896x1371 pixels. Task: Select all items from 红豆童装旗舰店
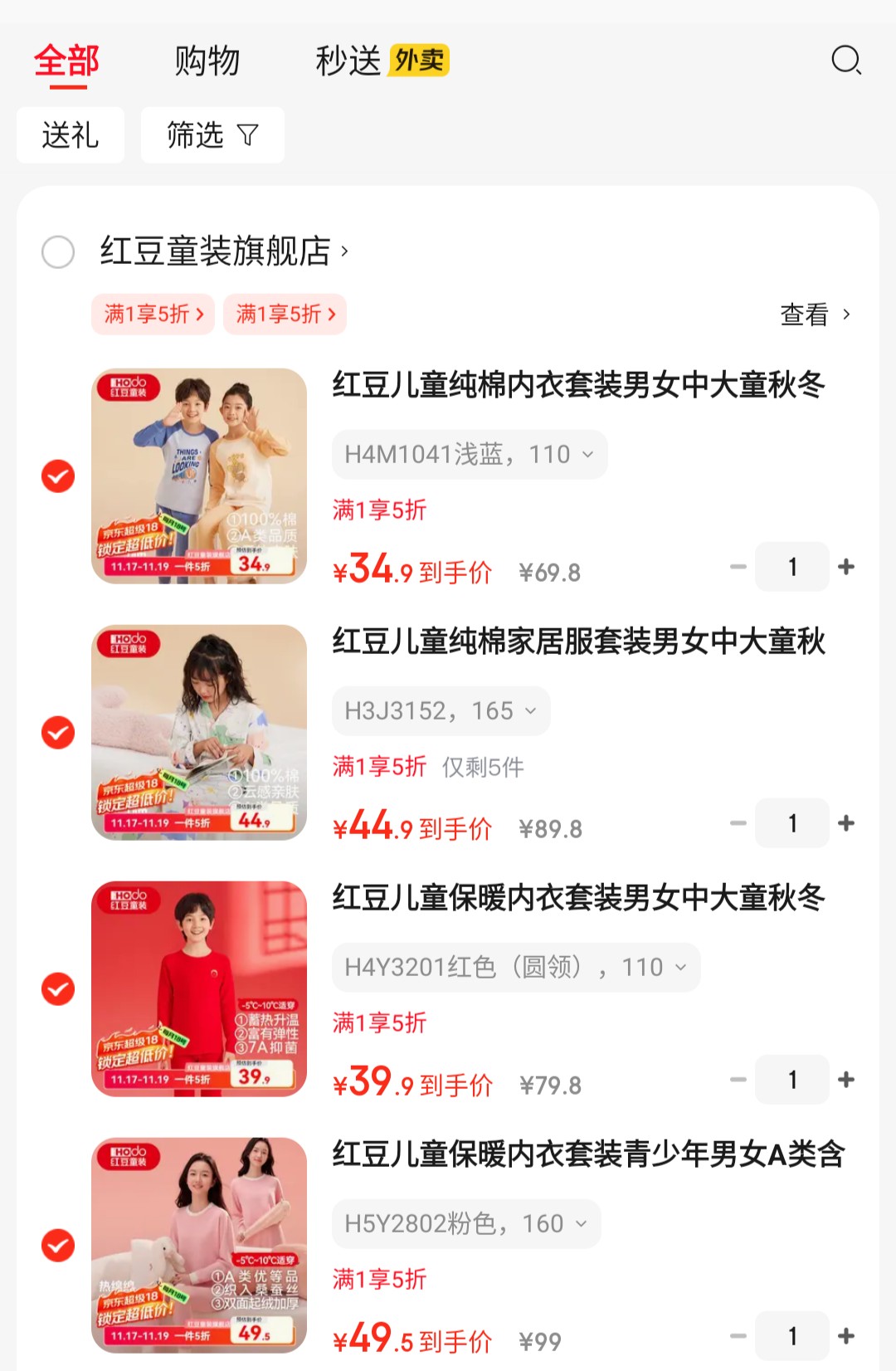(x=58, y=251)
